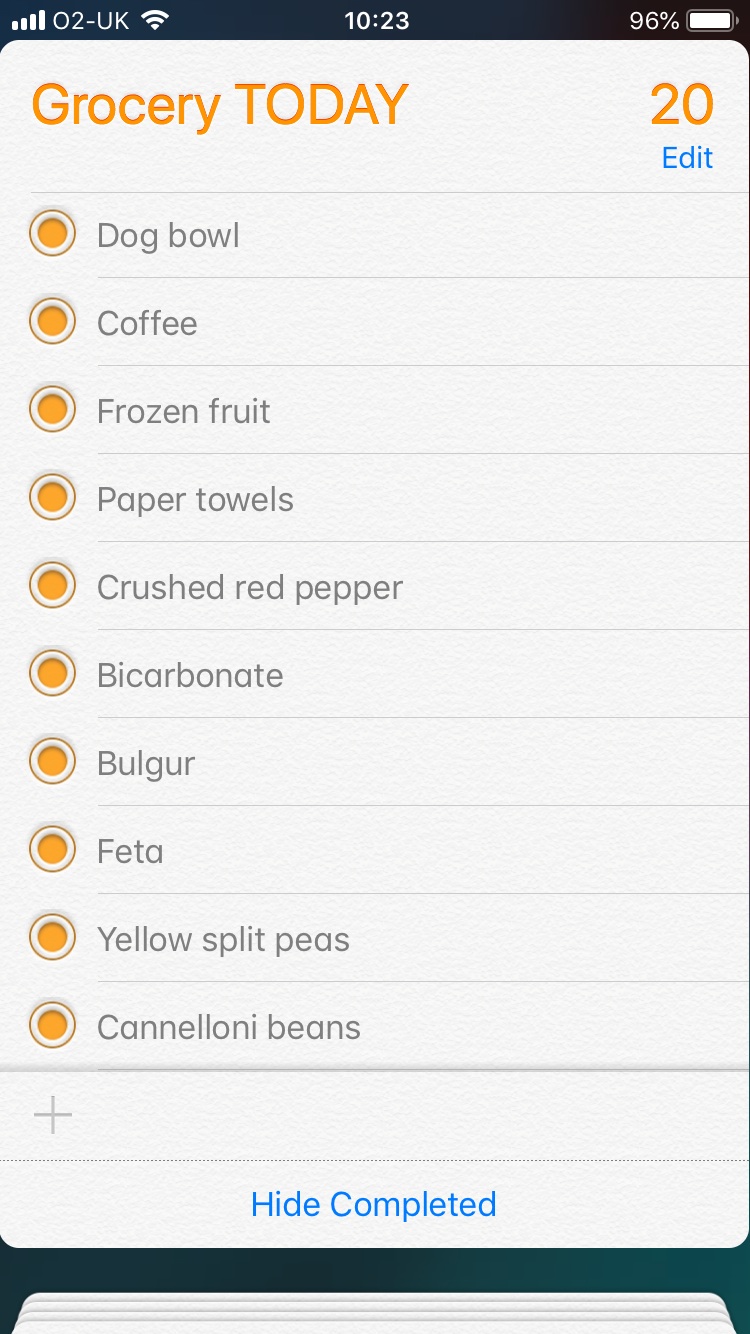Viewport: 750px width, 1334px height.
Task: Add a new reminder with the plus row
Action: coord(375,1115)
